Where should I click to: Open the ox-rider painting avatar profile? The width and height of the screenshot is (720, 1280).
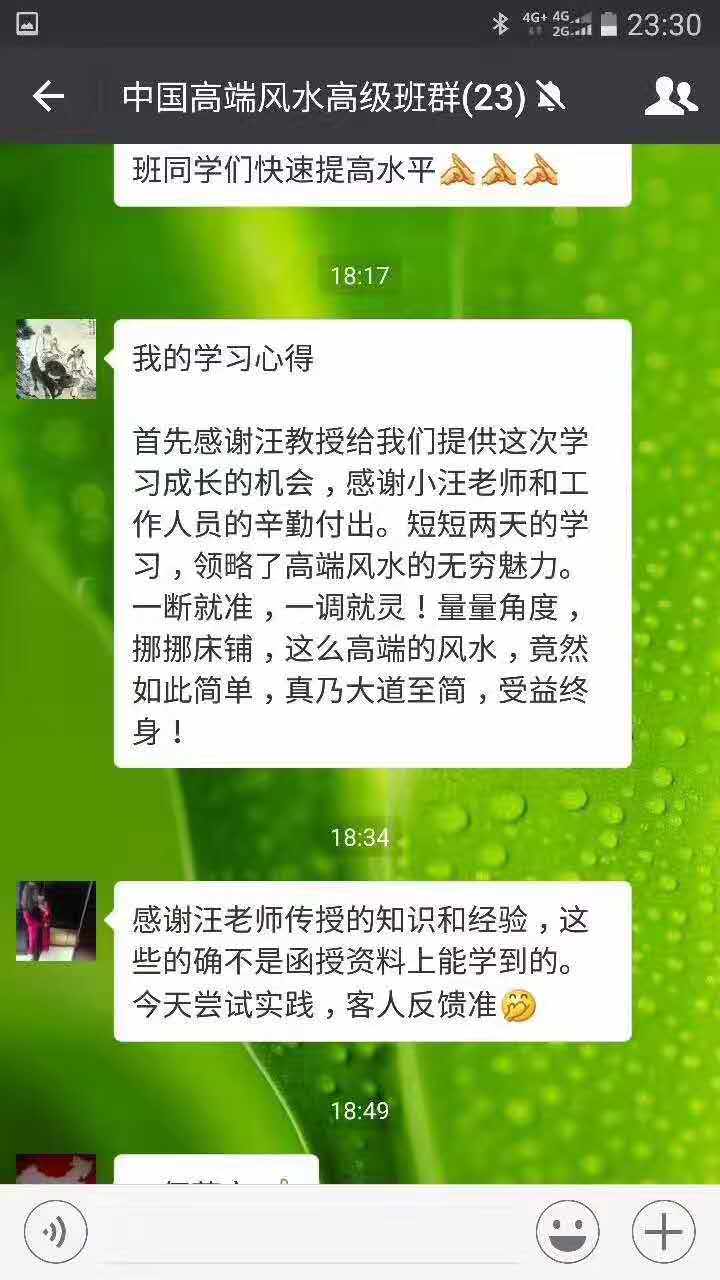pos(56,359)
